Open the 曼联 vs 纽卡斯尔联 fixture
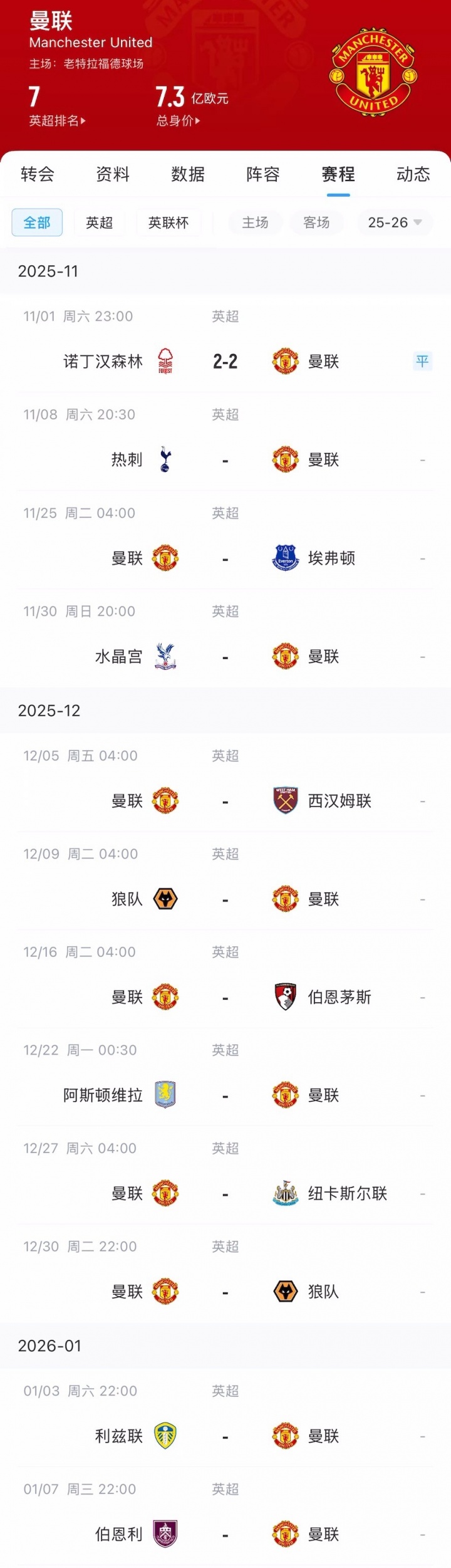This screenshot has height=1568, width=451. [225, 1194]
